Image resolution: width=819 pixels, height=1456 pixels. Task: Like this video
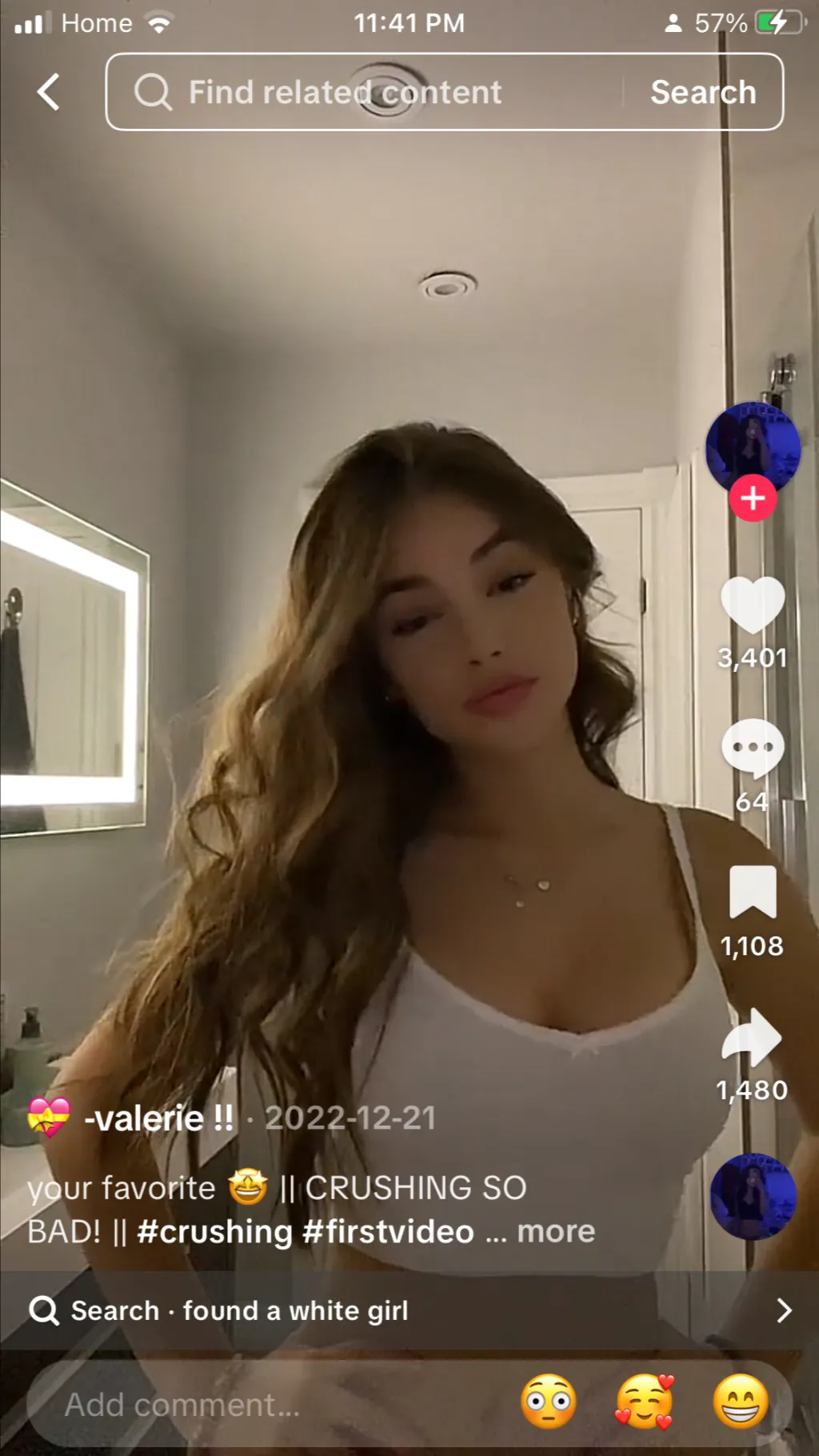[x=752, y=606]
